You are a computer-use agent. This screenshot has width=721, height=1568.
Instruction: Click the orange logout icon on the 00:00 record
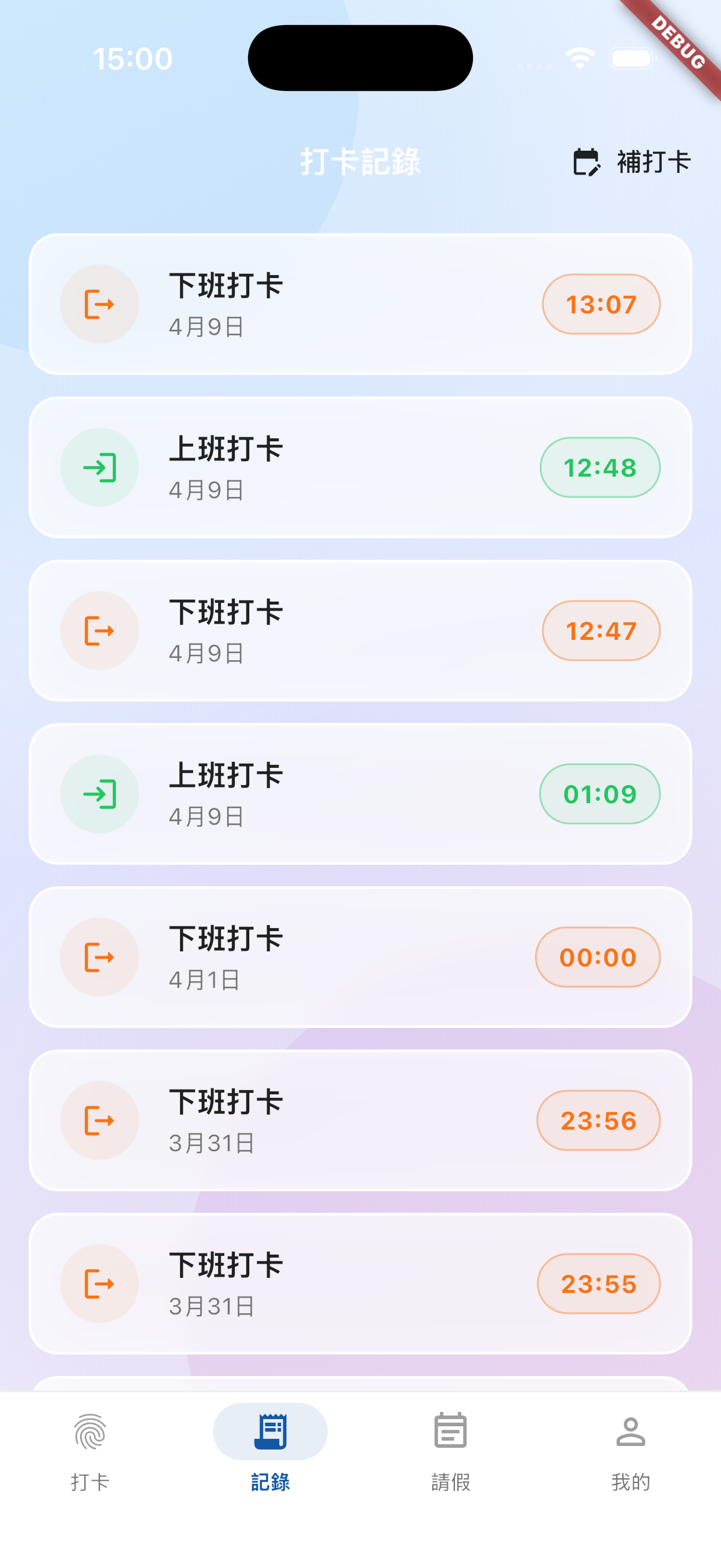pyautogui.click(x=99, y=956)
